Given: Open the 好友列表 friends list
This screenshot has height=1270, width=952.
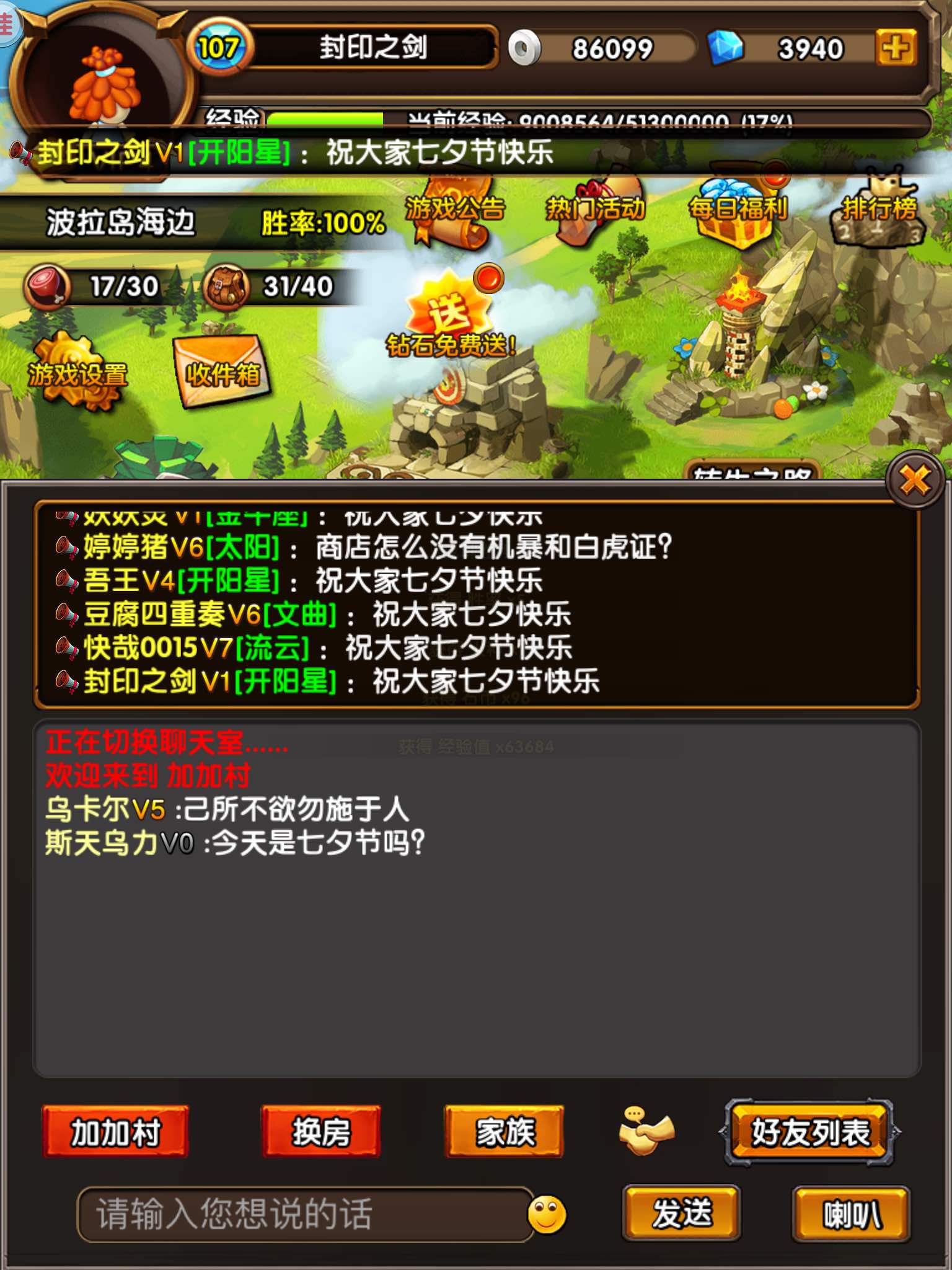Looking at the screenshot, I should (810, 1132).
